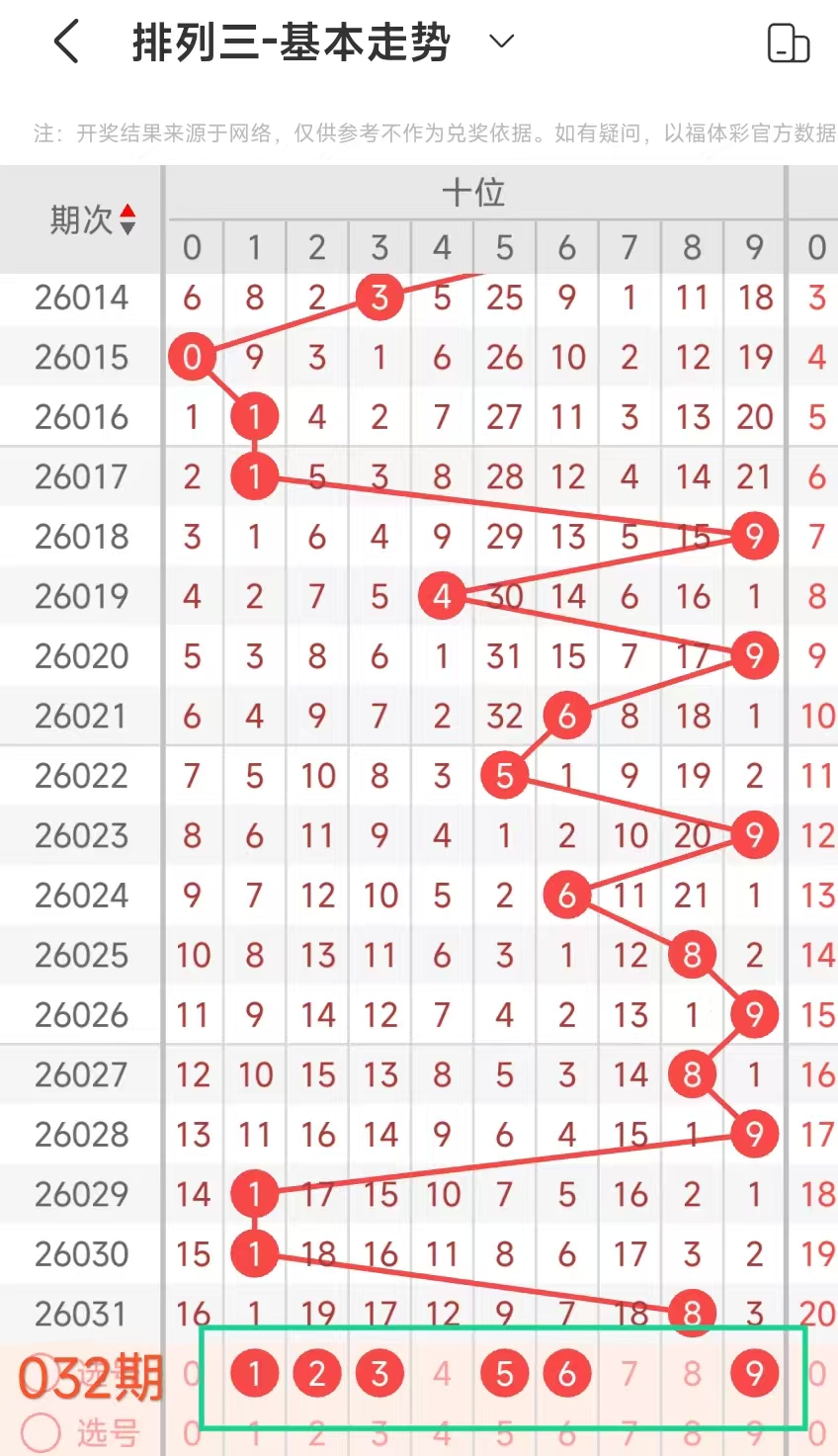Expand the 排列三-基本走势 title dropdown
The image size is (838, 1456).
click(x=502, y=42)
